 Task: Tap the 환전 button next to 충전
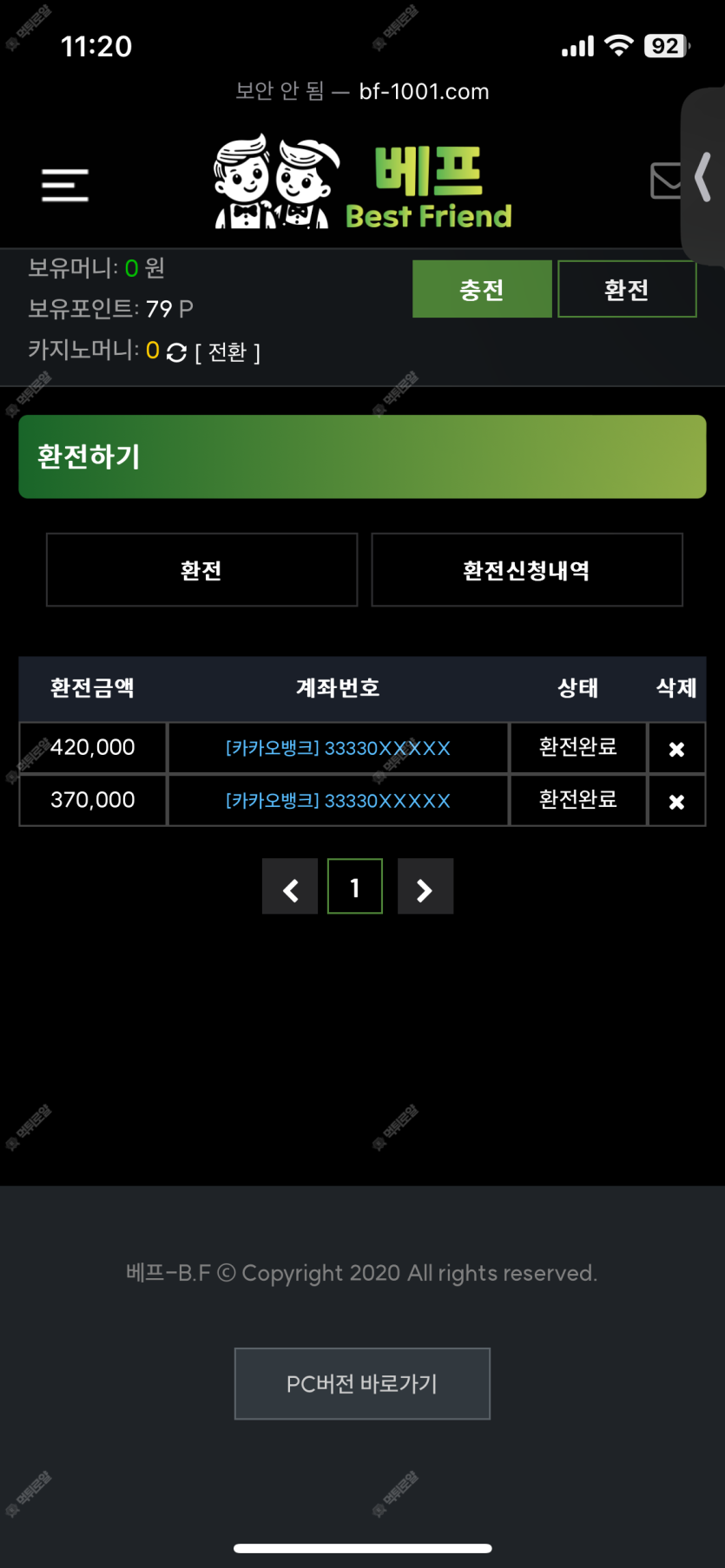(x=626, y=289)
